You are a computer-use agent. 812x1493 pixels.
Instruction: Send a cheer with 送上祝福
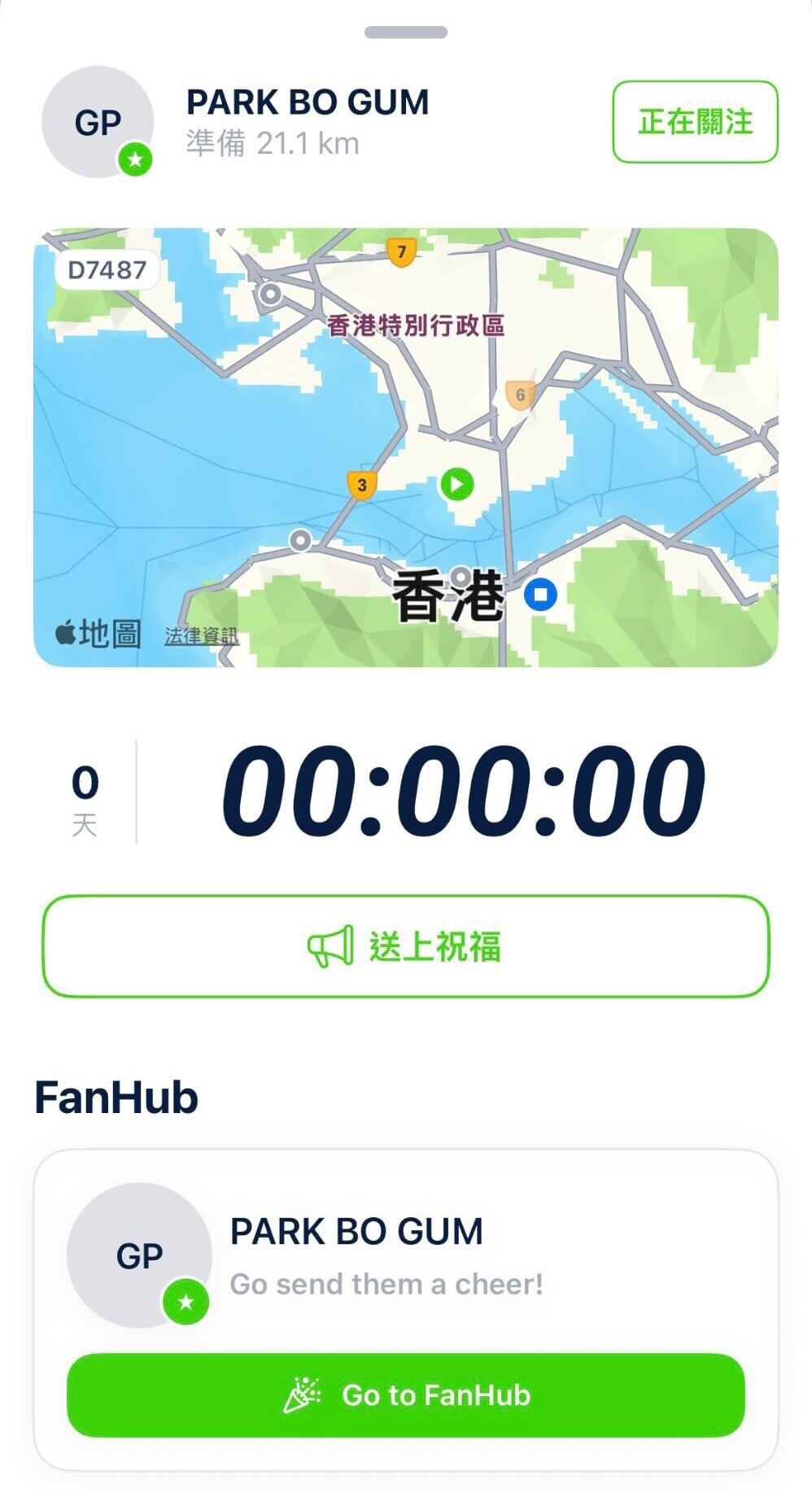pyautogui.click(x=405, y=946)
